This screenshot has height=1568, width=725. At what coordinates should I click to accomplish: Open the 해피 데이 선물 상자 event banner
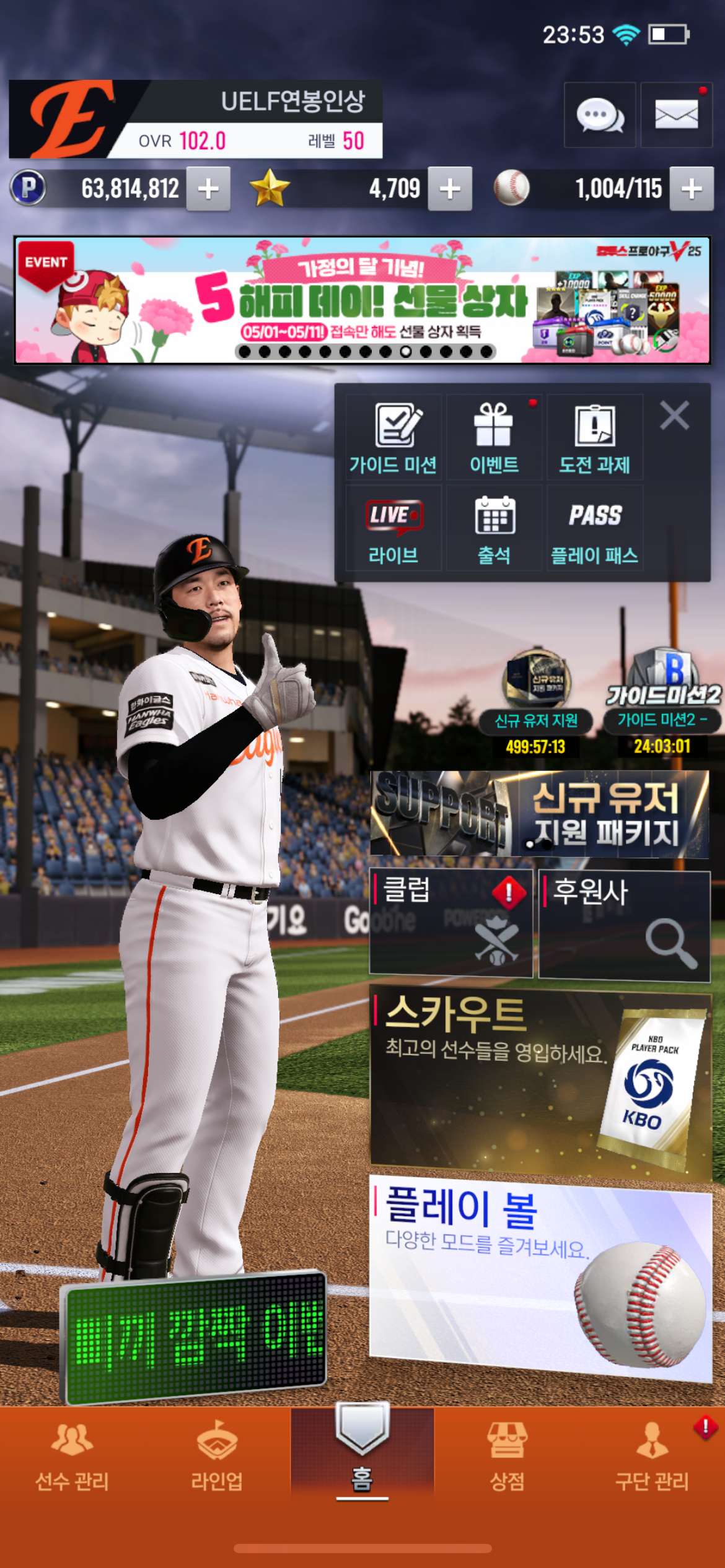362,300
